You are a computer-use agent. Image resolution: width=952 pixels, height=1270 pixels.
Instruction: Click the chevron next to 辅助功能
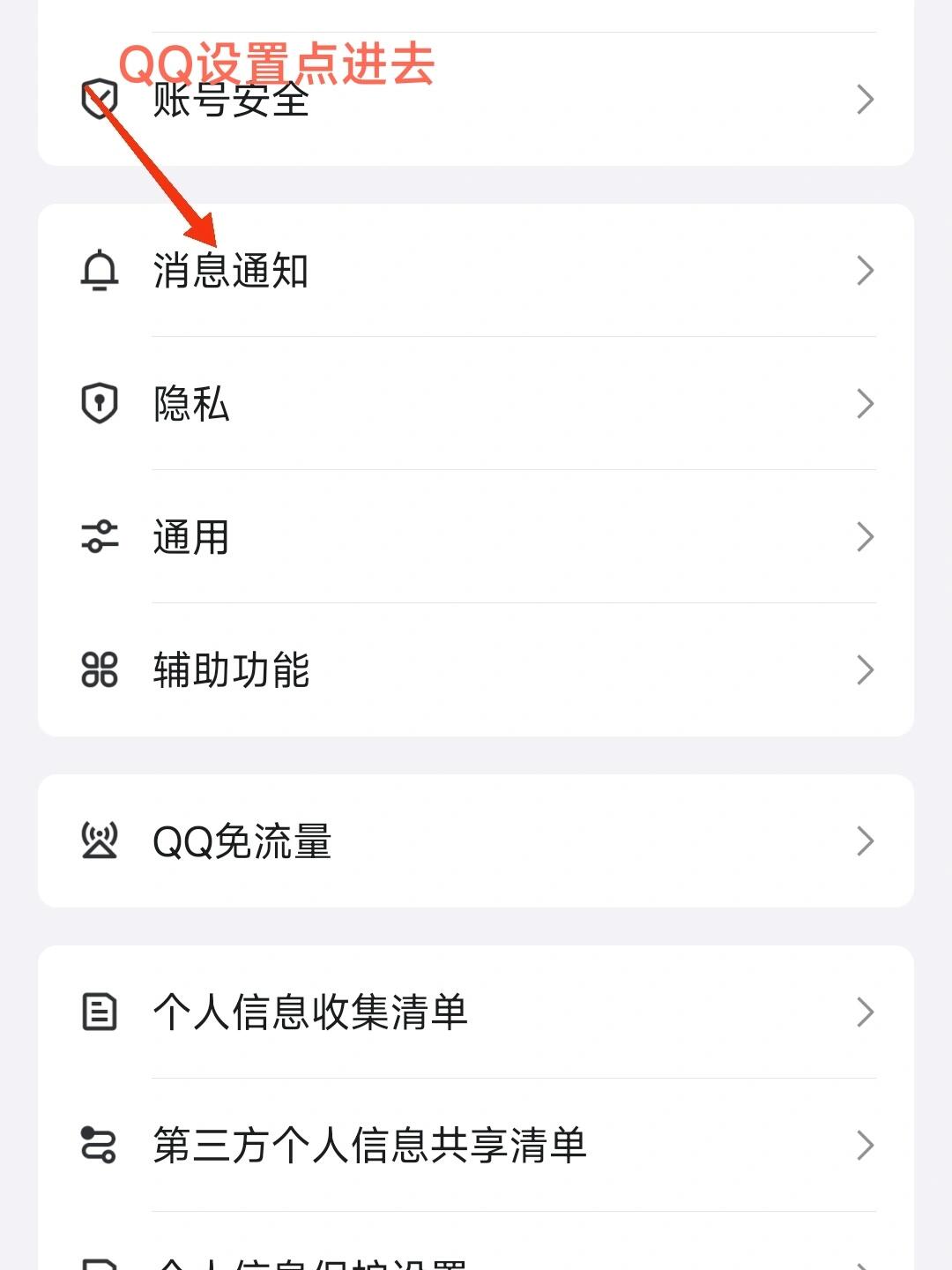click(x=864, y=670)
